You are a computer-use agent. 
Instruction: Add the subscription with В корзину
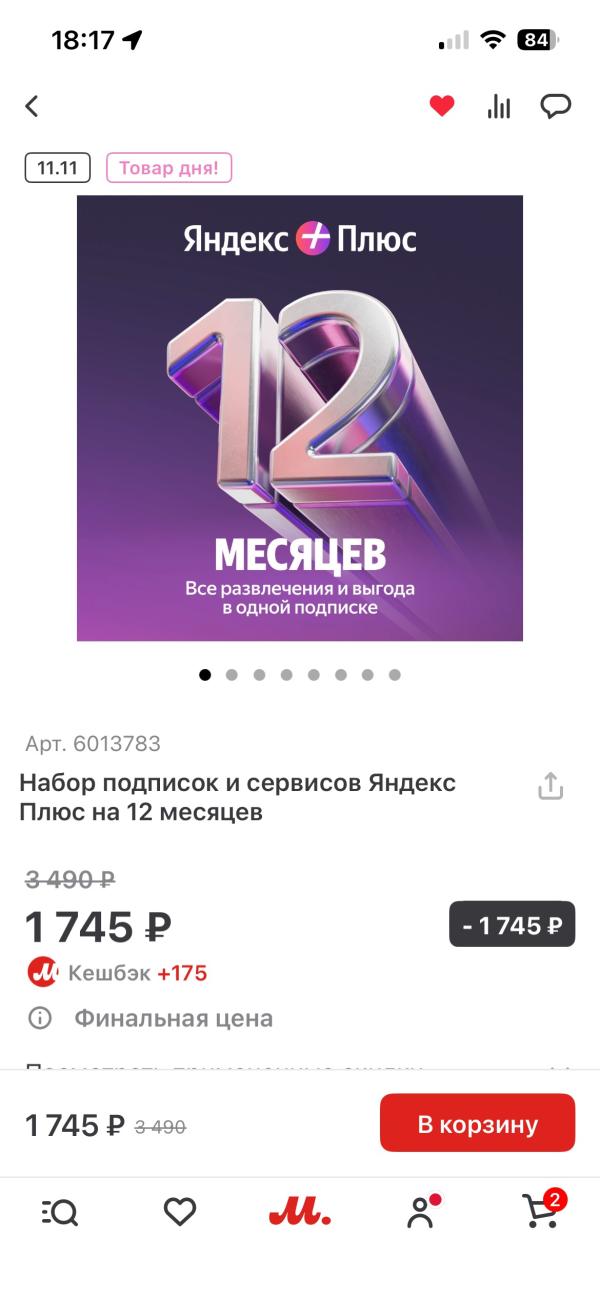click(477, 1123)
